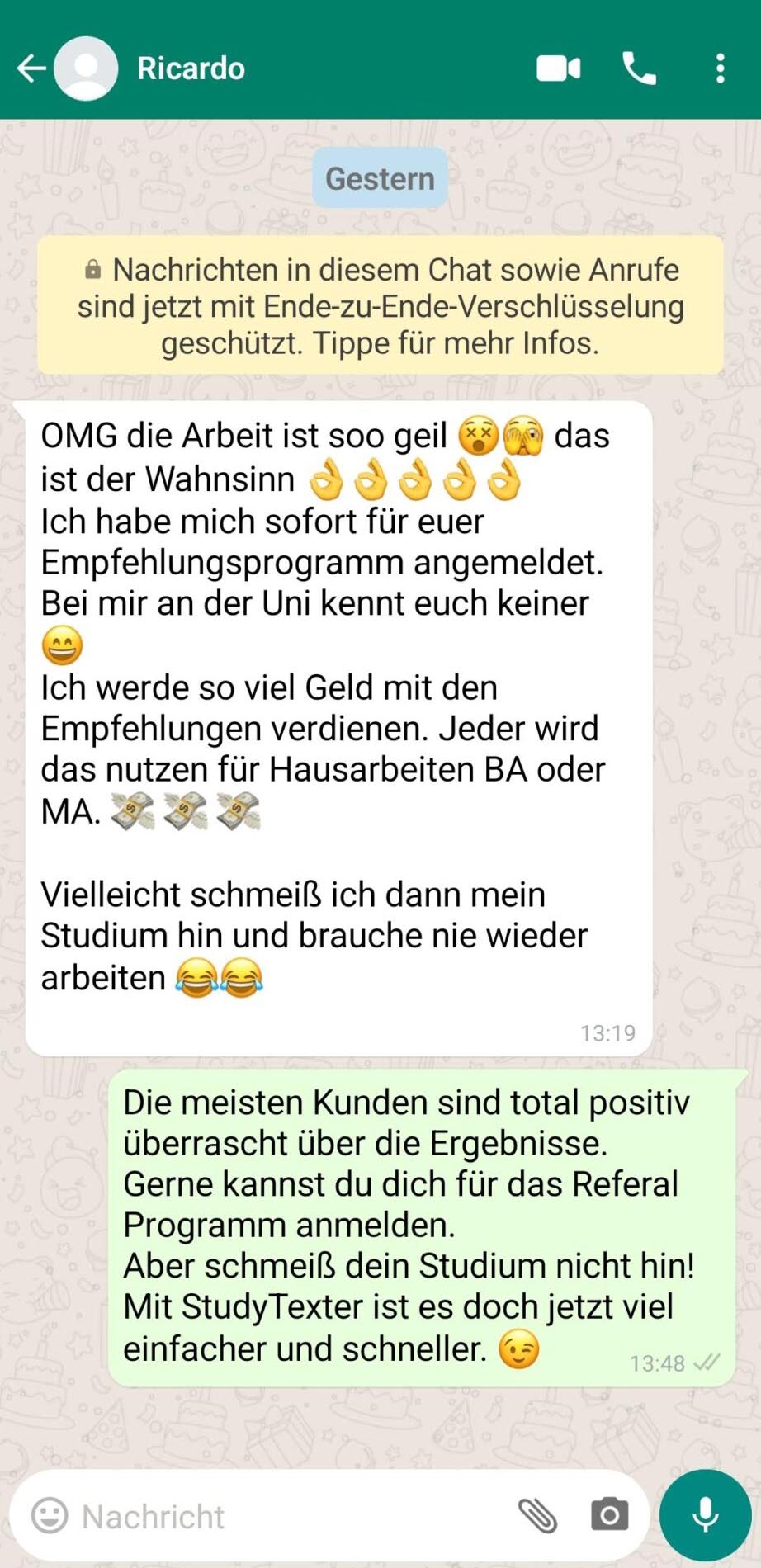Start a video call with Ricardo
Screen dimensions: 761x1568
[558, 68]
